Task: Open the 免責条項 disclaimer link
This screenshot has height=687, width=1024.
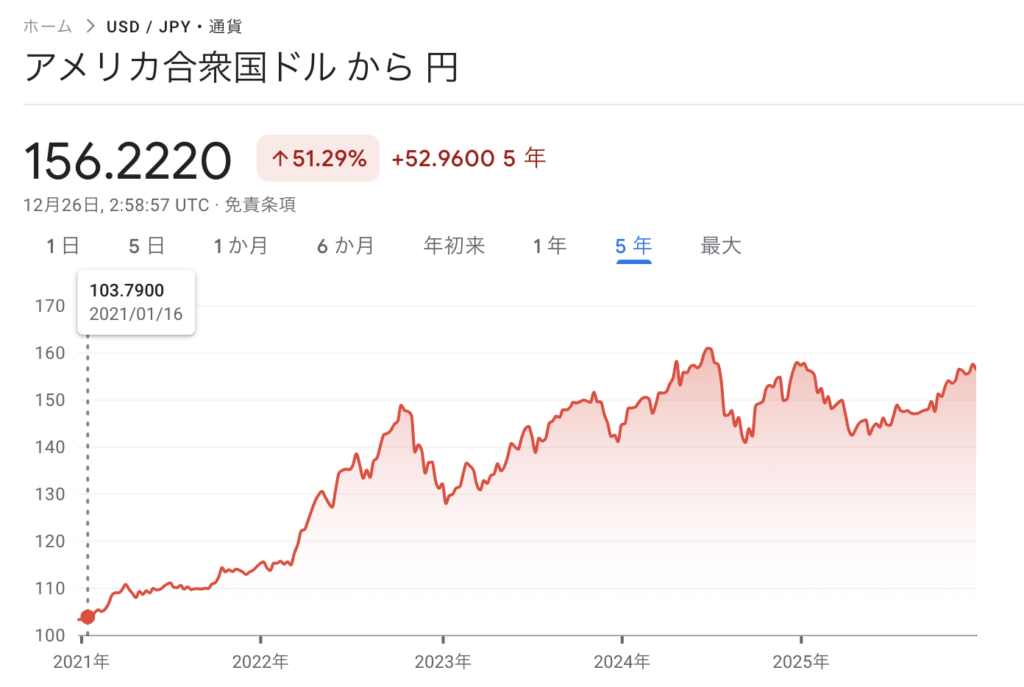Action: click(x=260, y=205)
